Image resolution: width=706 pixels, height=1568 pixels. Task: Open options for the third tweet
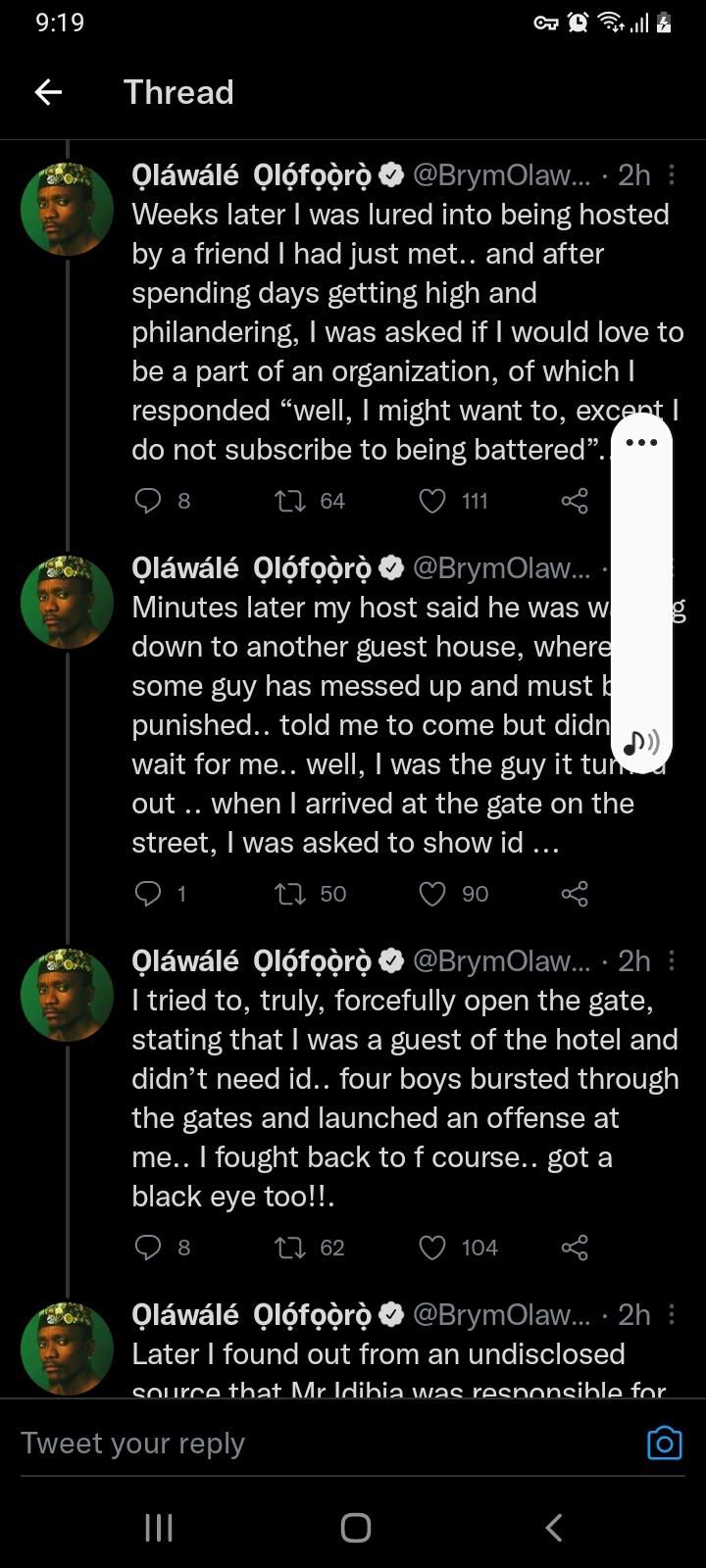[x=673, y=960]
